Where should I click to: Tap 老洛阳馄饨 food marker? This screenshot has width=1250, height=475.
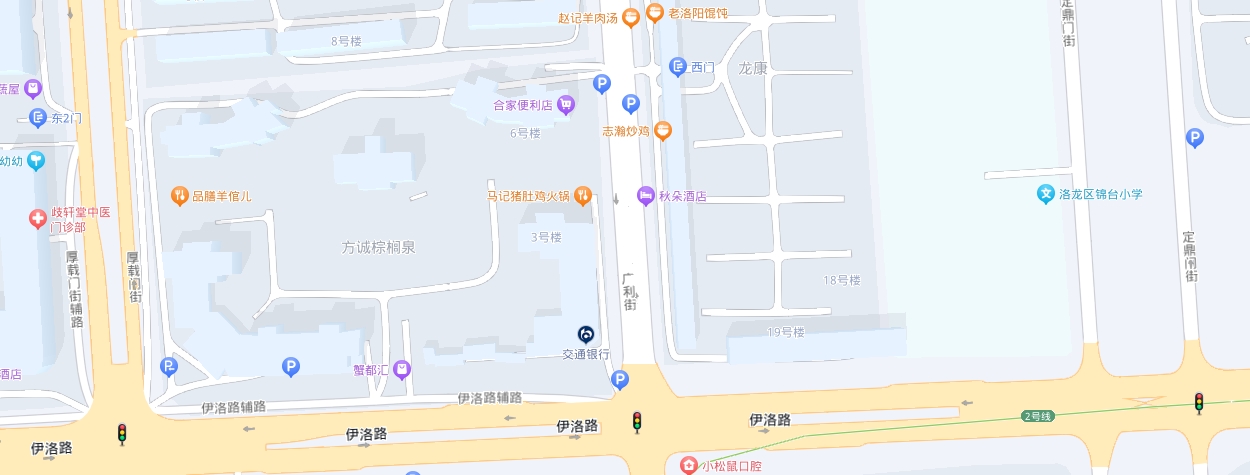[x=655, y=12]
